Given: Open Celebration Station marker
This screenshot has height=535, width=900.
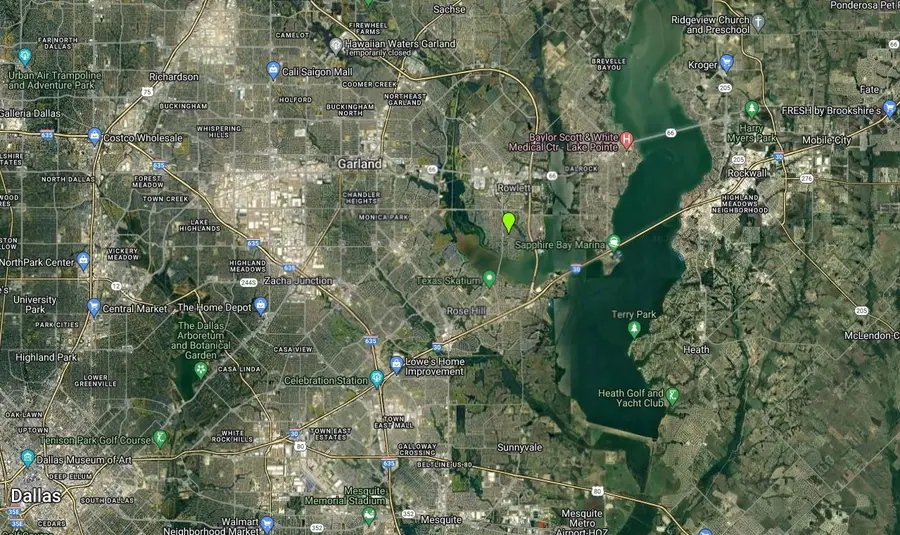Looking at the screenshot, I should pos(376,379).
